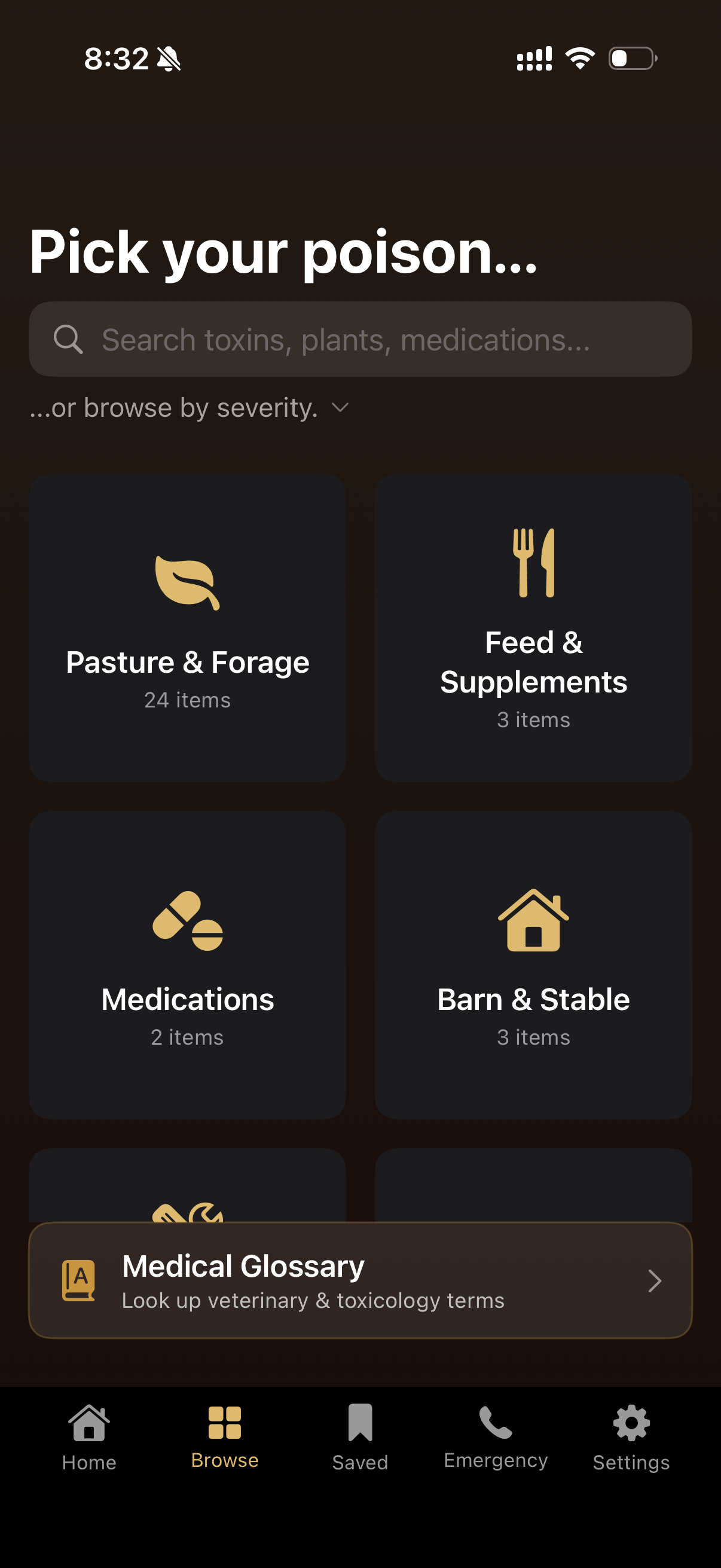Open the Medical Glossary
Image resolution: width=721 pixels, height=1568 pixels.
click(x=360, y=1280)
